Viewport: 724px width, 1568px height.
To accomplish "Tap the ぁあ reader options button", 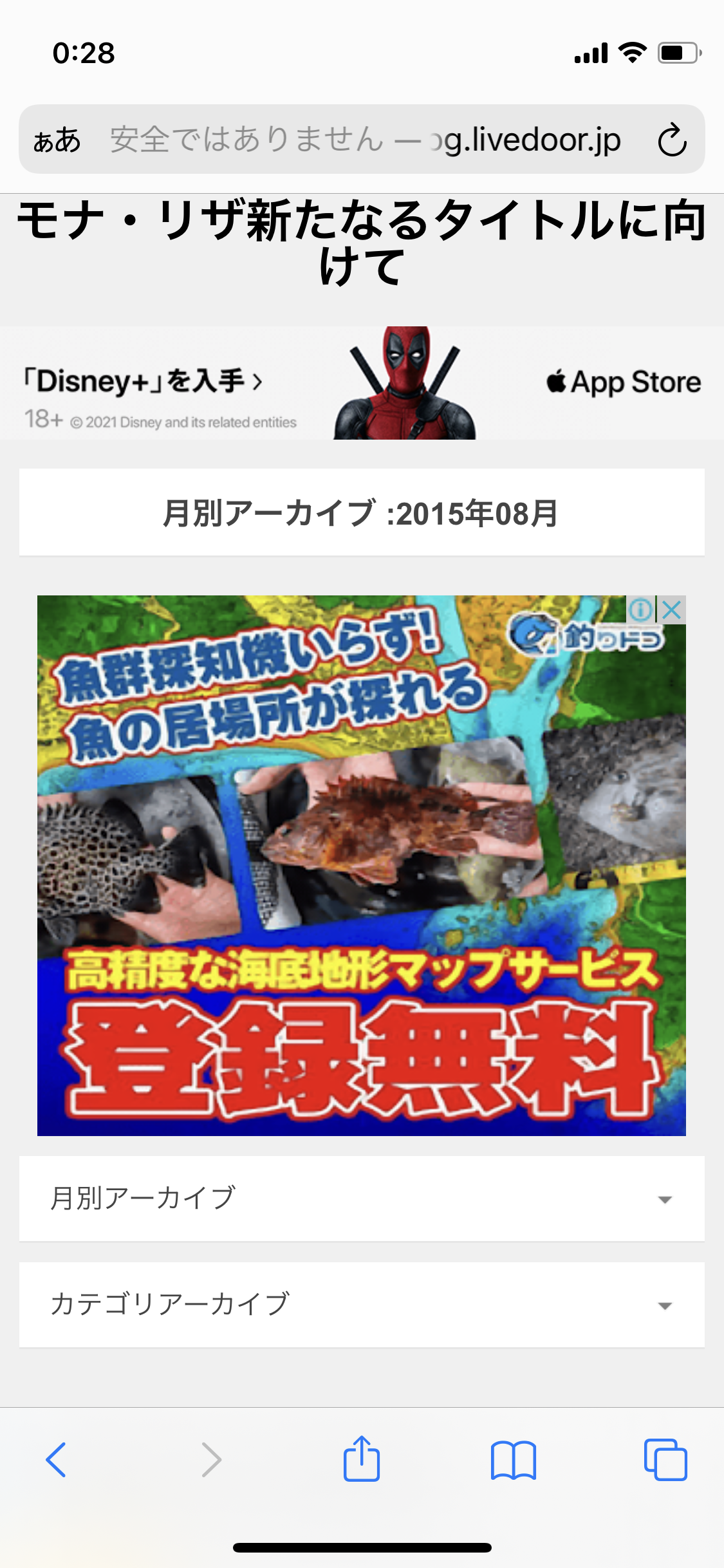I will [x=57, y=140].
